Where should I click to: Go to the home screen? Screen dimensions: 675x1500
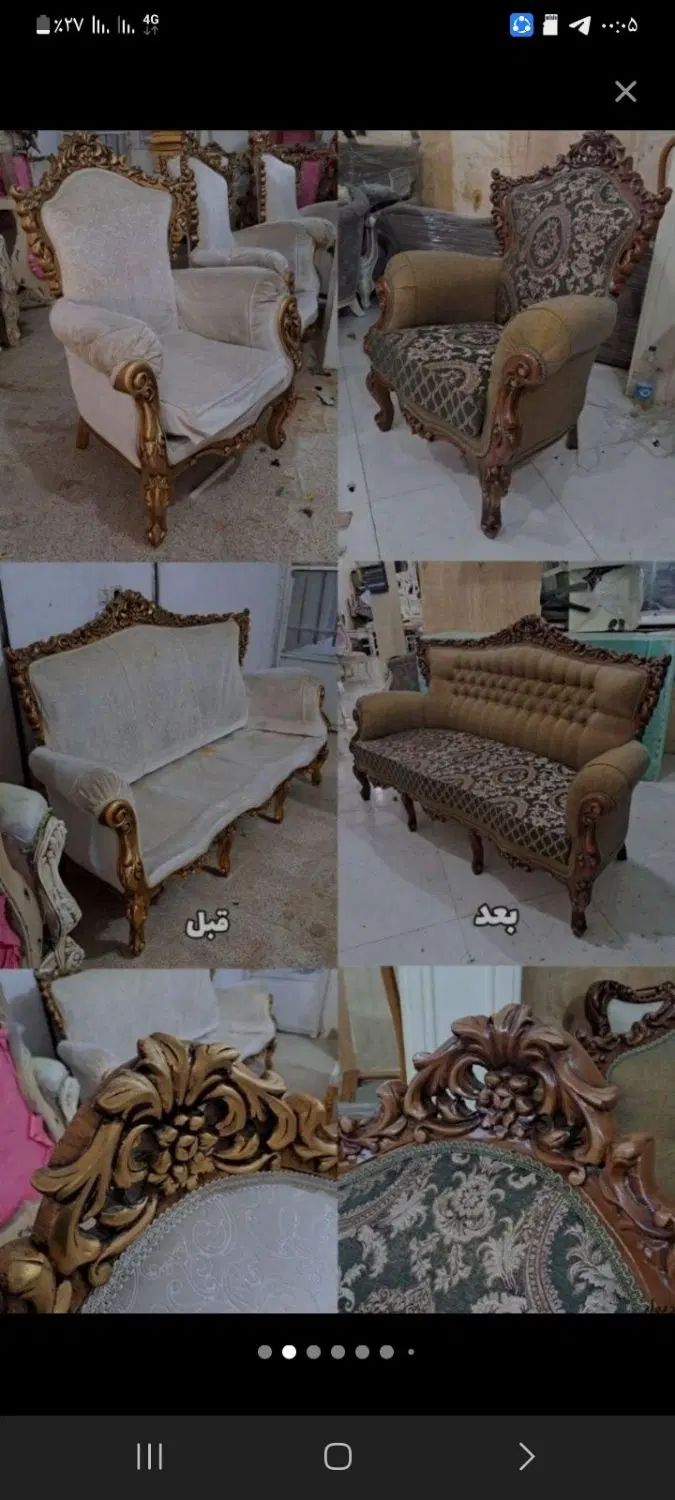point(338,1457)
